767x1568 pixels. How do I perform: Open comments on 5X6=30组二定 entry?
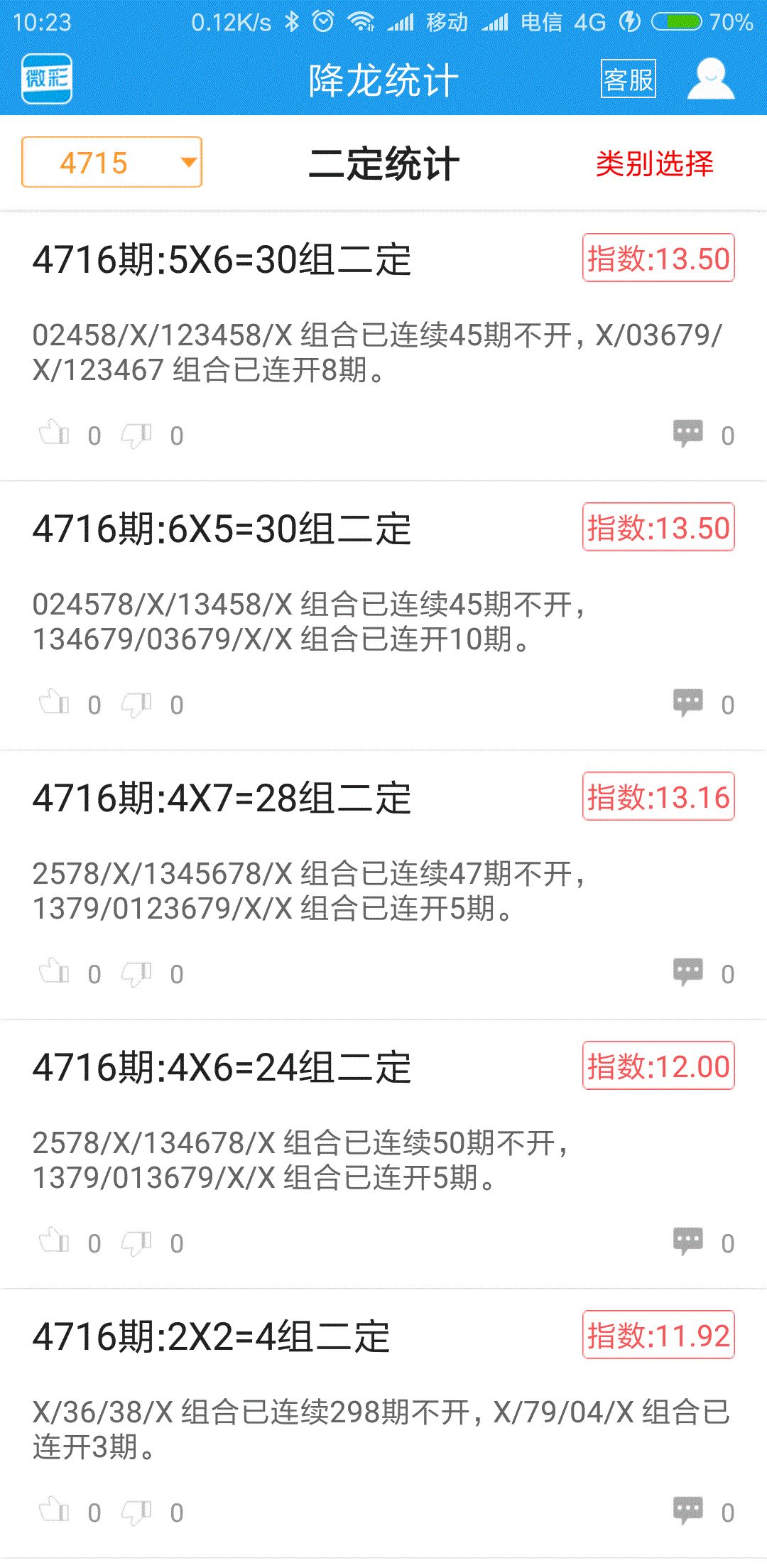pos(687,434)
